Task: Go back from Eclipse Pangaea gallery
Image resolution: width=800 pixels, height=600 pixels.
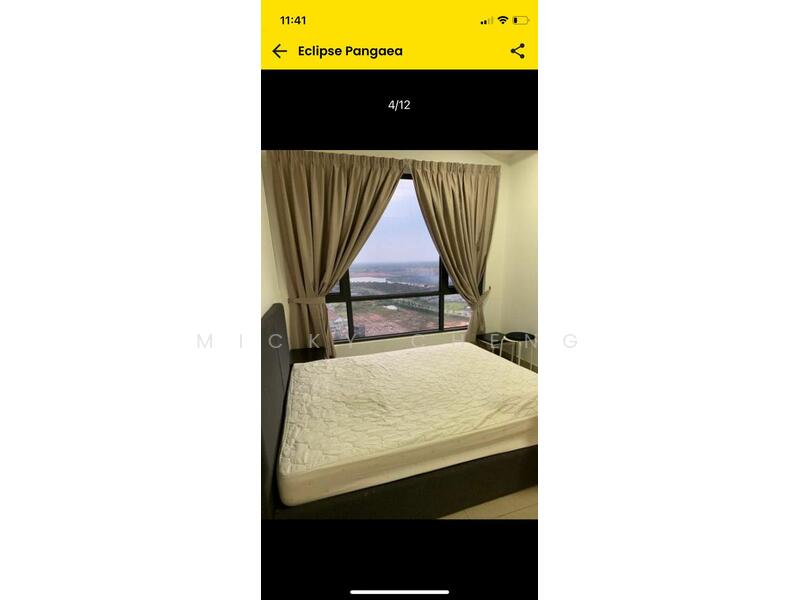Action: coord(279,51)
